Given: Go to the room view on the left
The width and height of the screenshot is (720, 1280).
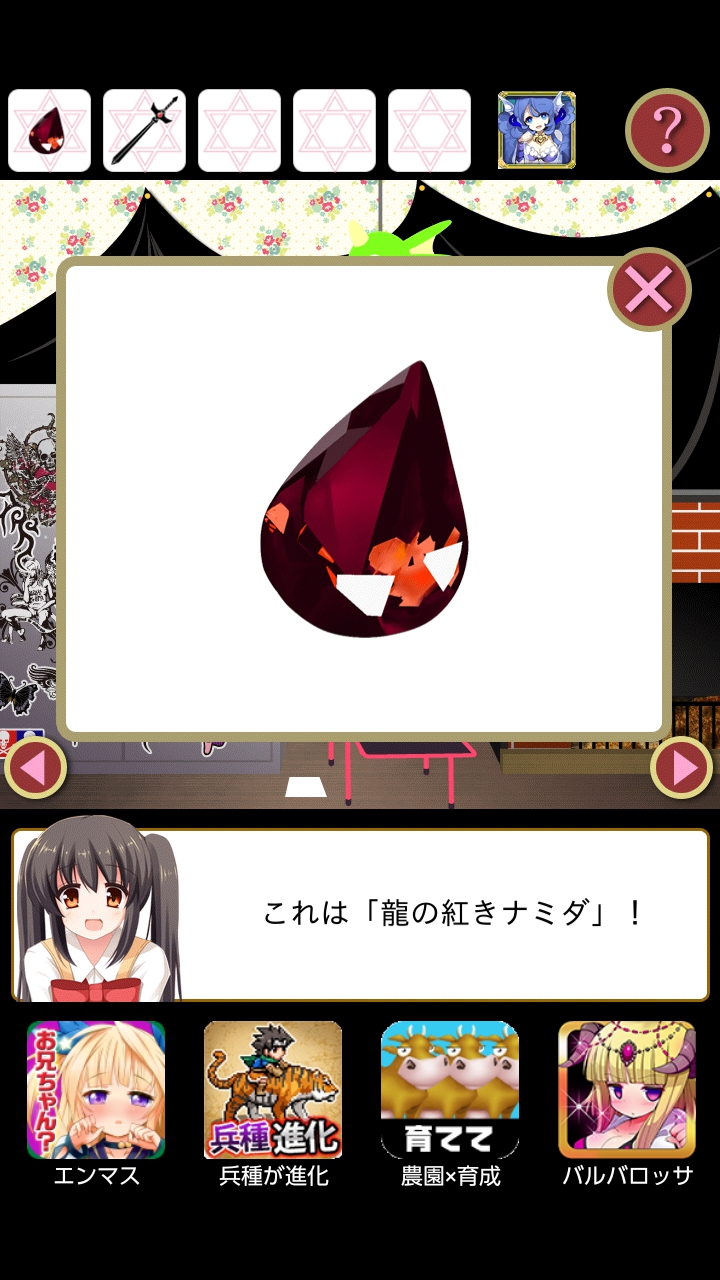Looking at the screenshot, I should pos(35,768).
